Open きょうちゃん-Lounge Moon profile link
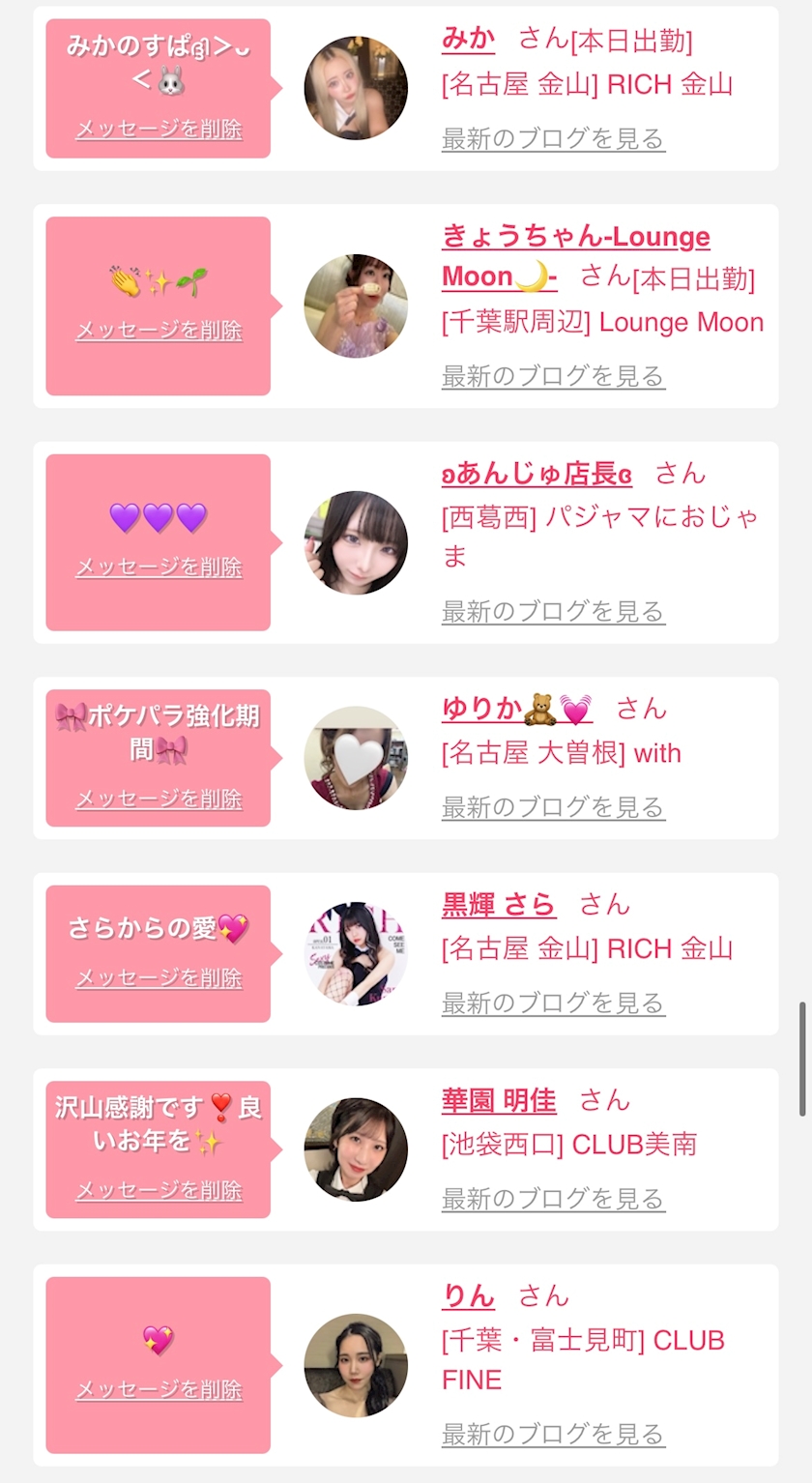 [x=575, y=238]
